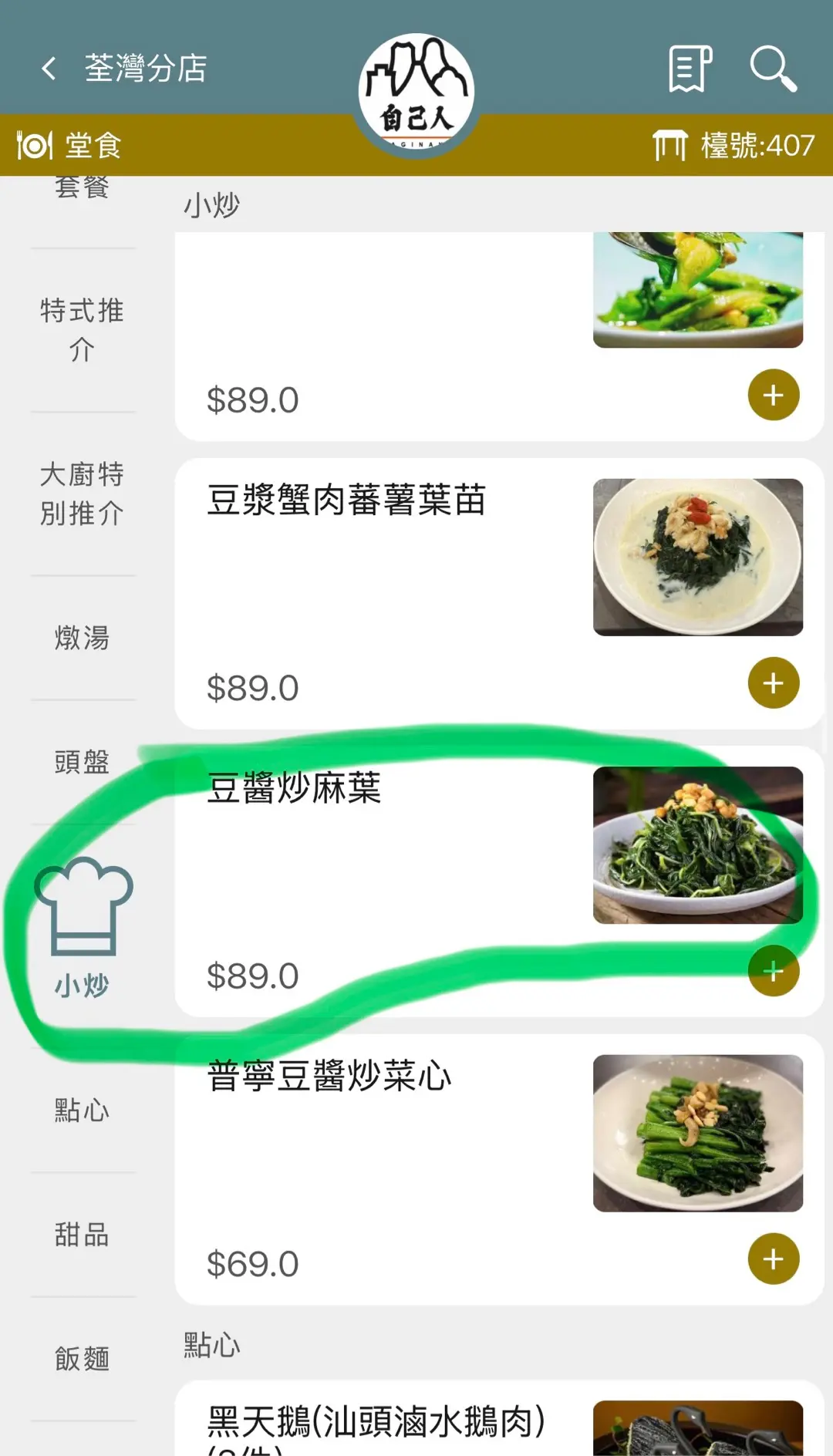Switch to 點心 category

[83, 1111]
